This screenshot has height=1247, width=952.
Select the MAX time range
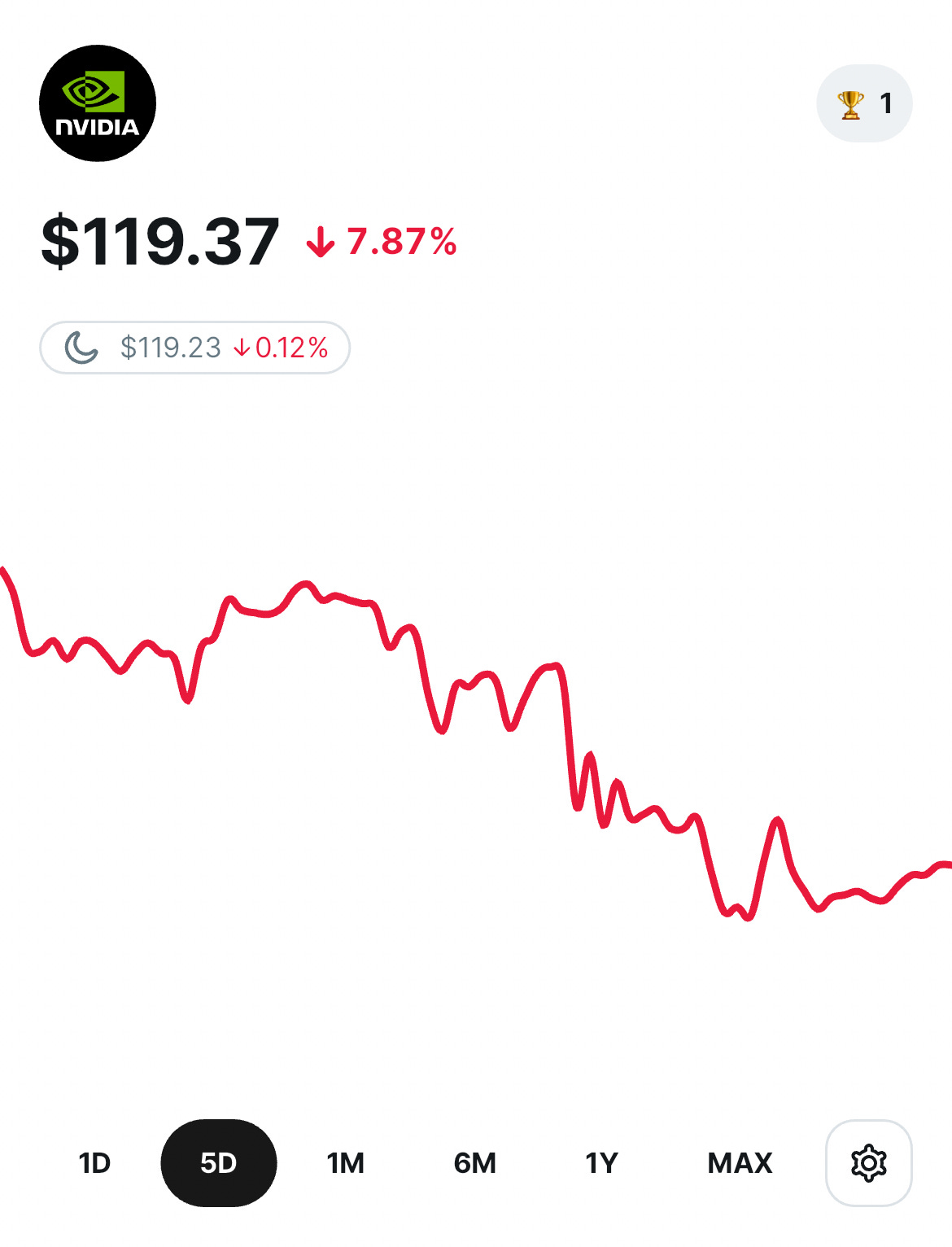[740, 1163]
